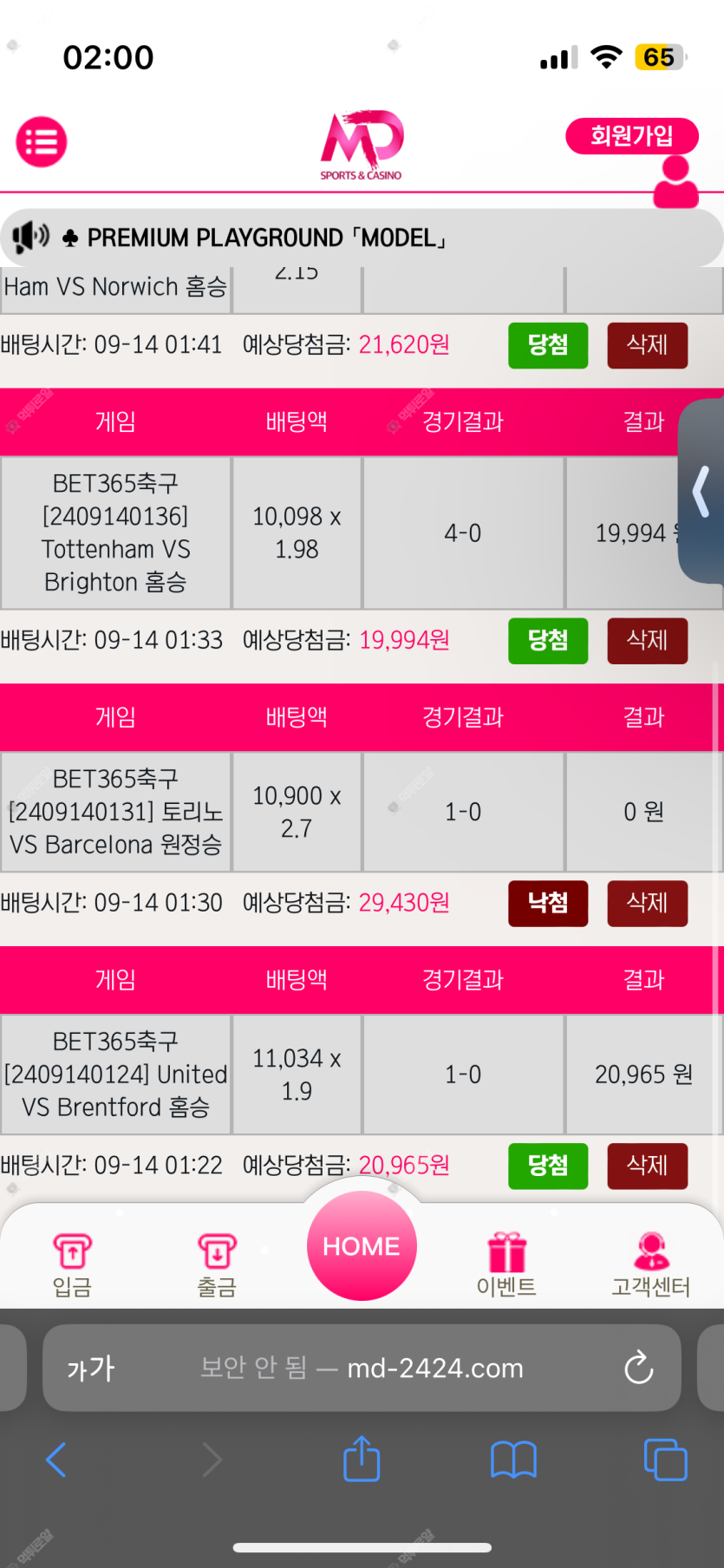724x1568 pixels.
Task: Go back in Safari
Action: [56, 1460]
